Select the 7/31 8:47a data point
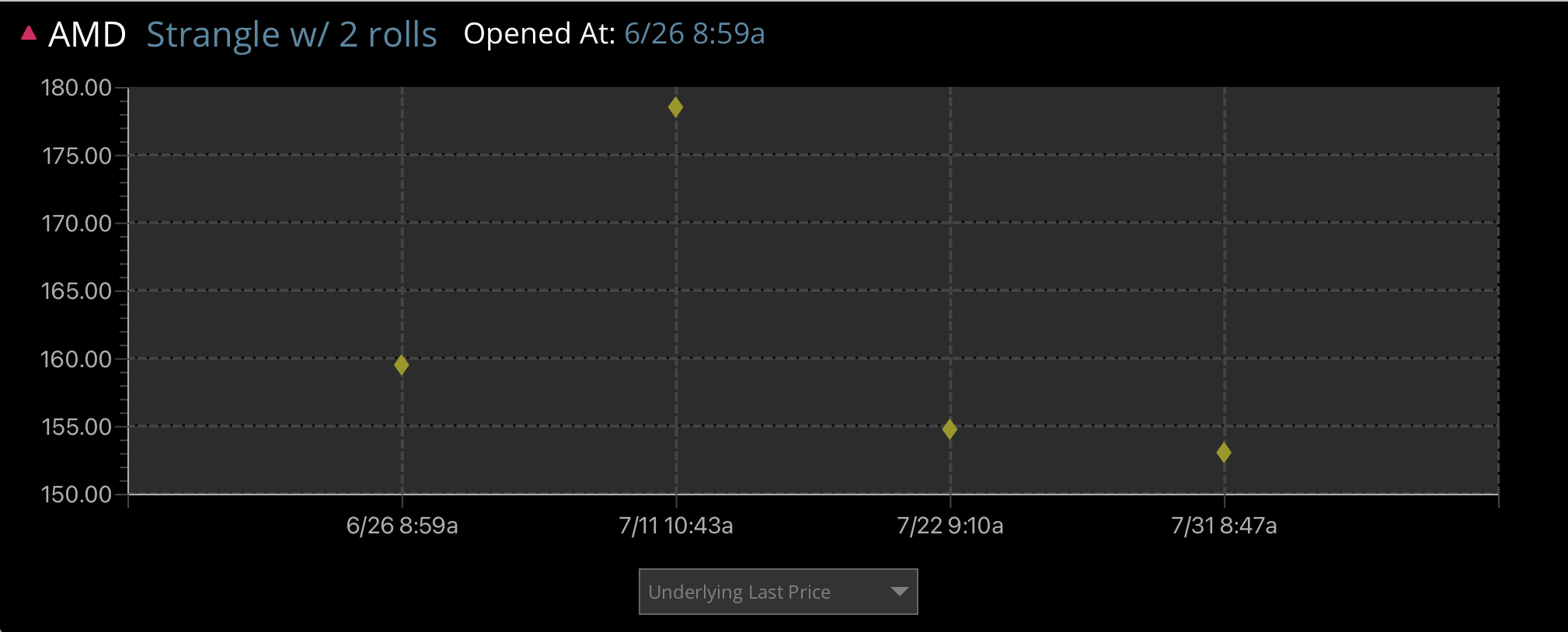 pyautogui.click(x=1224, y=452)
